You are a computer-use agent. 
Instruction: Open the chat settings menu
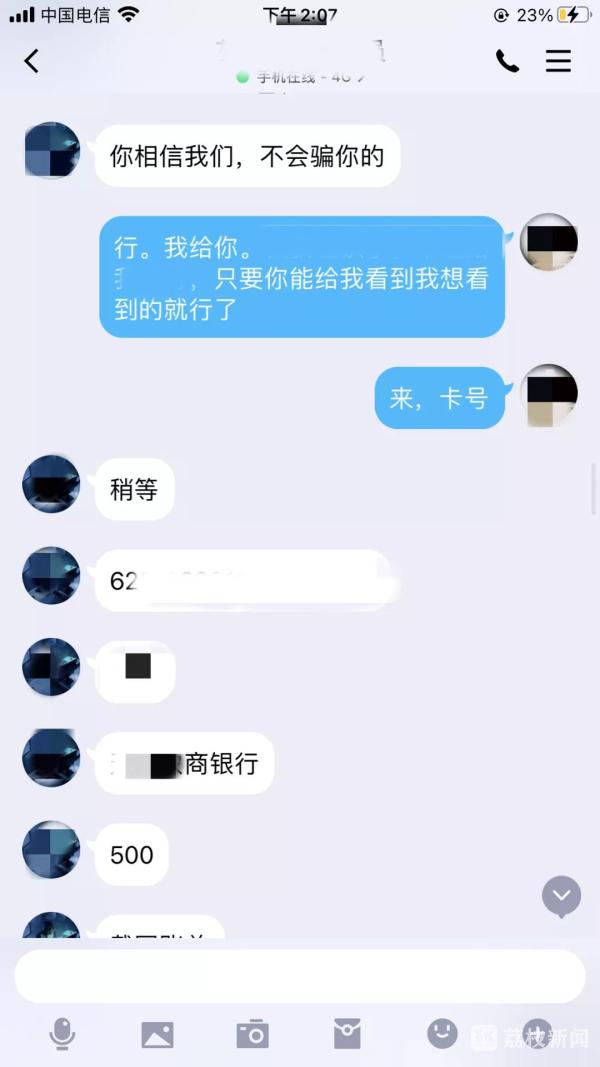point(558,61)
